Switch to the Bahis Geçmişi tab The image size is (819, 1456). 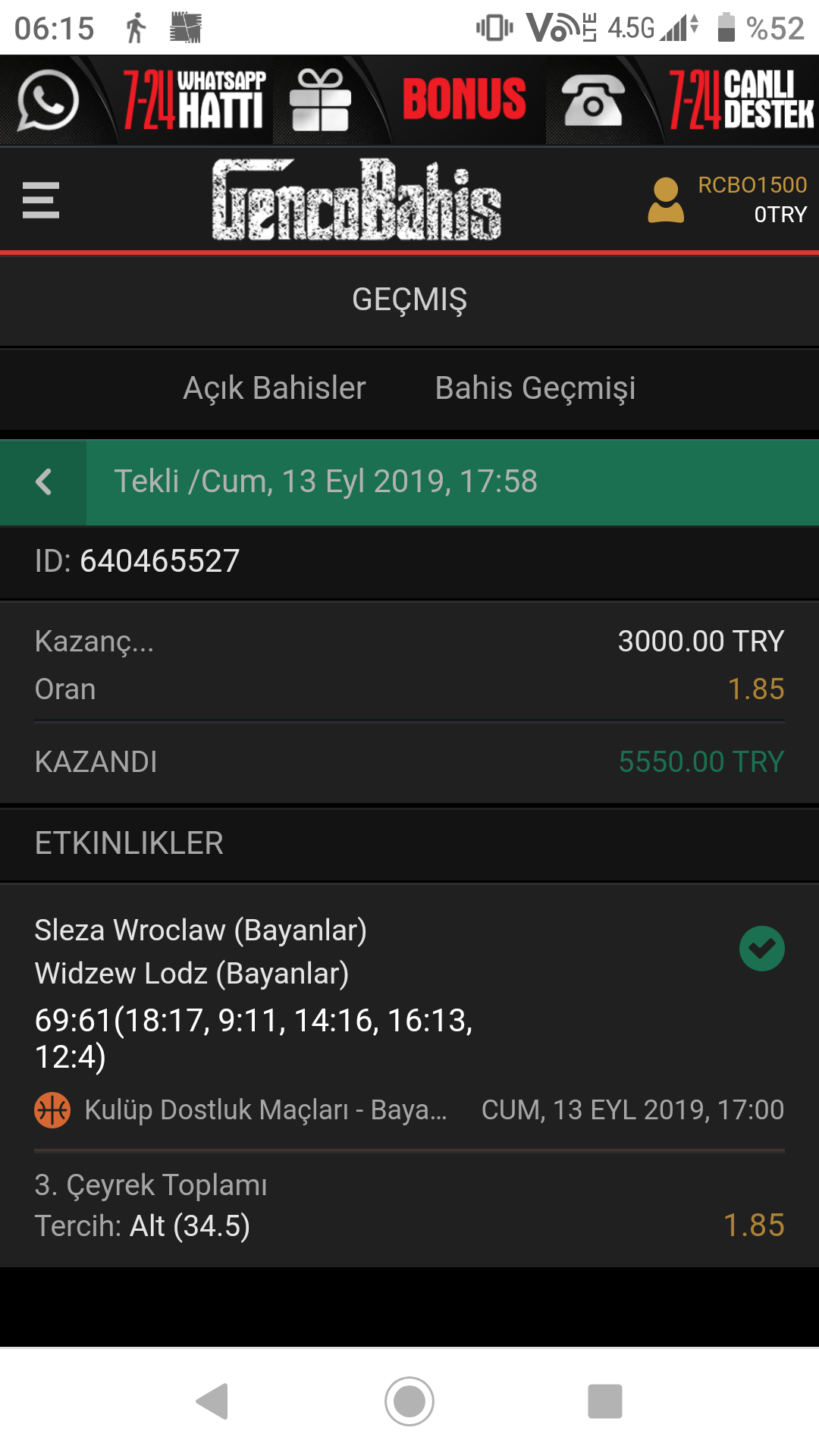(x=535, y=388)
